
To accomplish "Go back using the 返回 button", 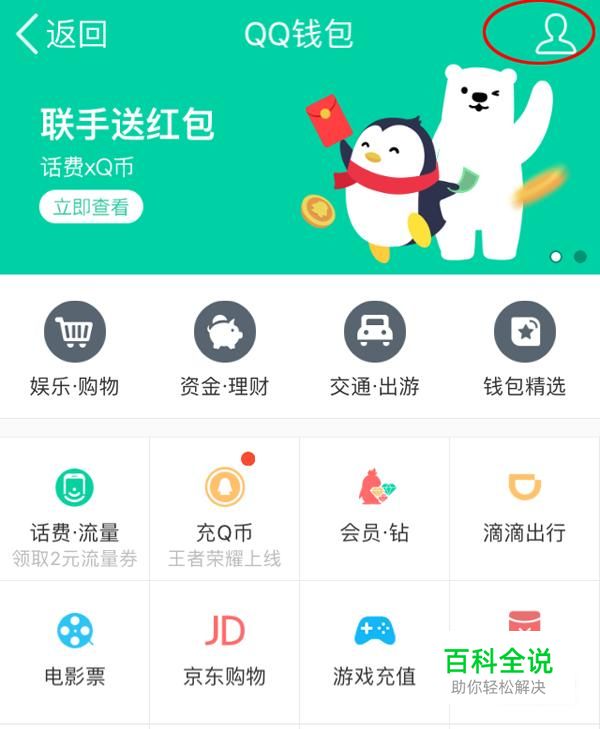I will pos(62,34).
